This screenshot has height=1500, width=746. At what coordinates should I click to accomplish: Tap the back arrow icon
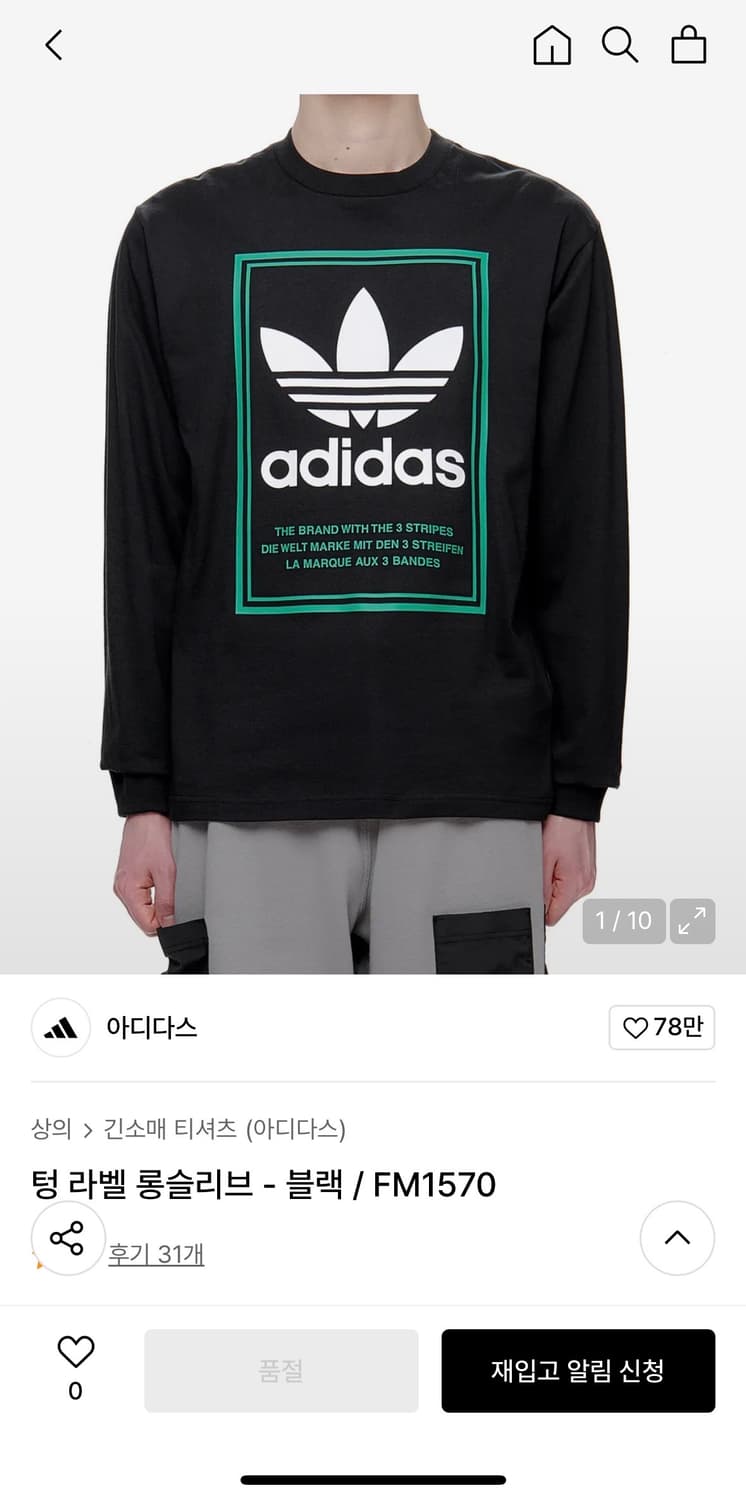53,44
